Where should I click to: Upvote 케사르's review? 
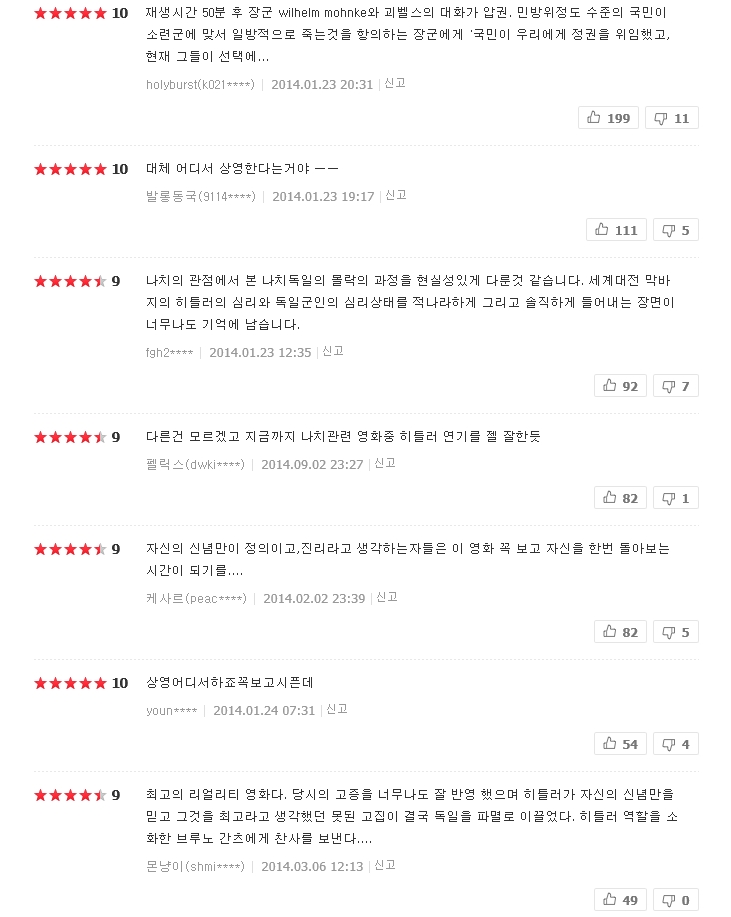click(620, 632)
